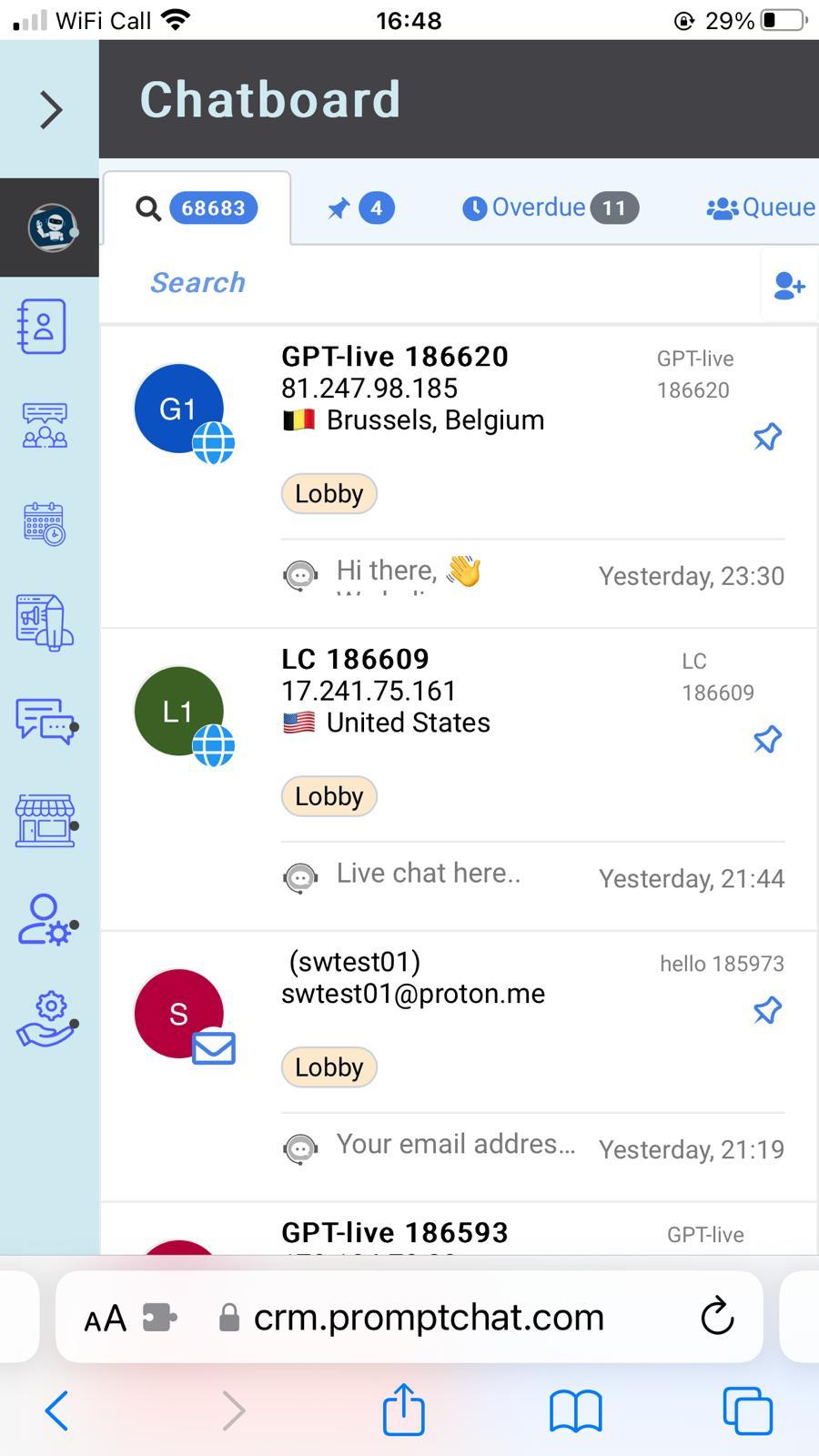Open the Safari share sheet
Image resolution: width=819 pixels, height=1456 pixels.
coord(404,1409)
